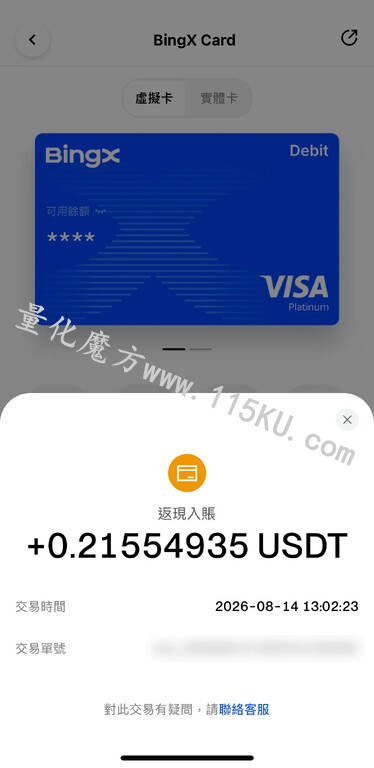
Task: Close the cashback transaction sheet
Action: coord(347,420)
